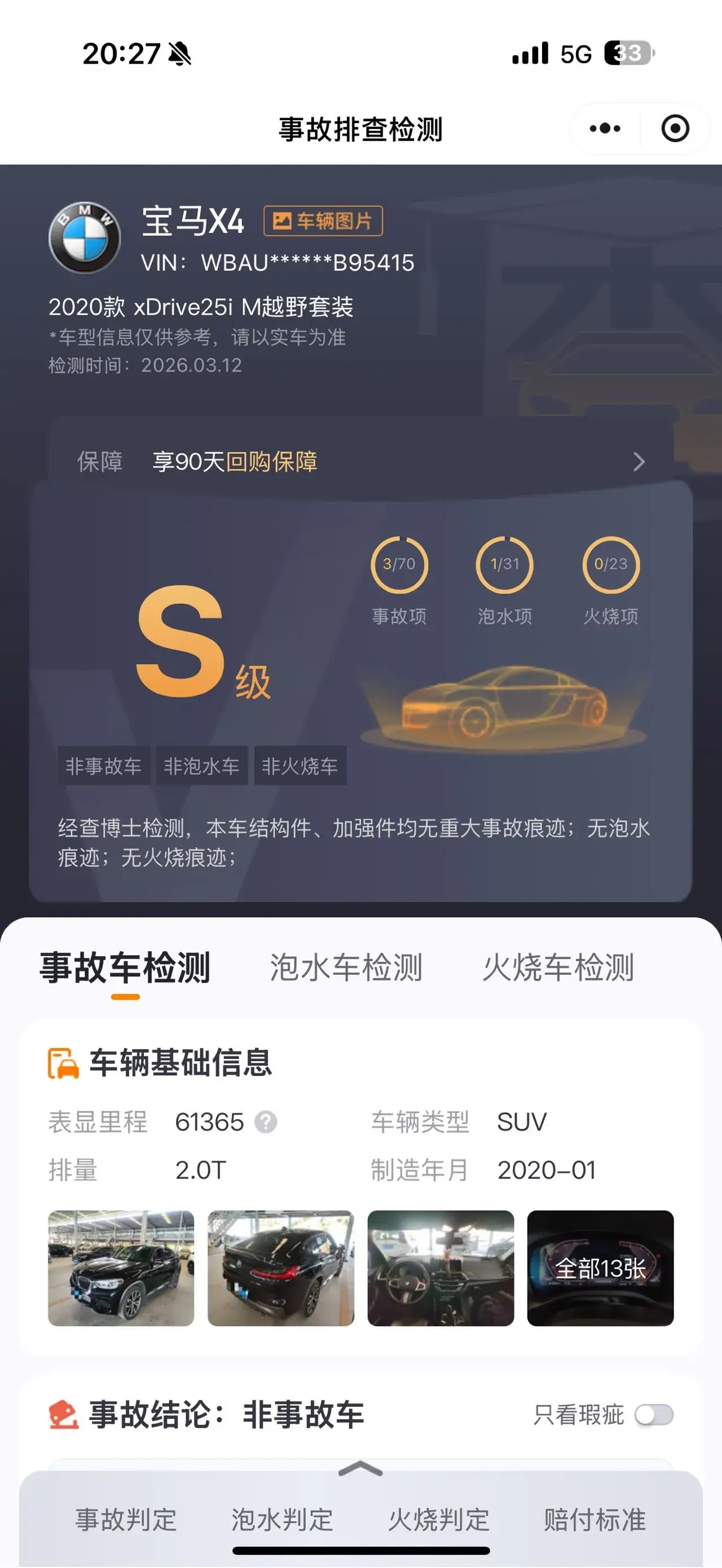Open the 90天回购保障 guarantee row
Viewport: 722px width, 1568px height.
point(359,461)
